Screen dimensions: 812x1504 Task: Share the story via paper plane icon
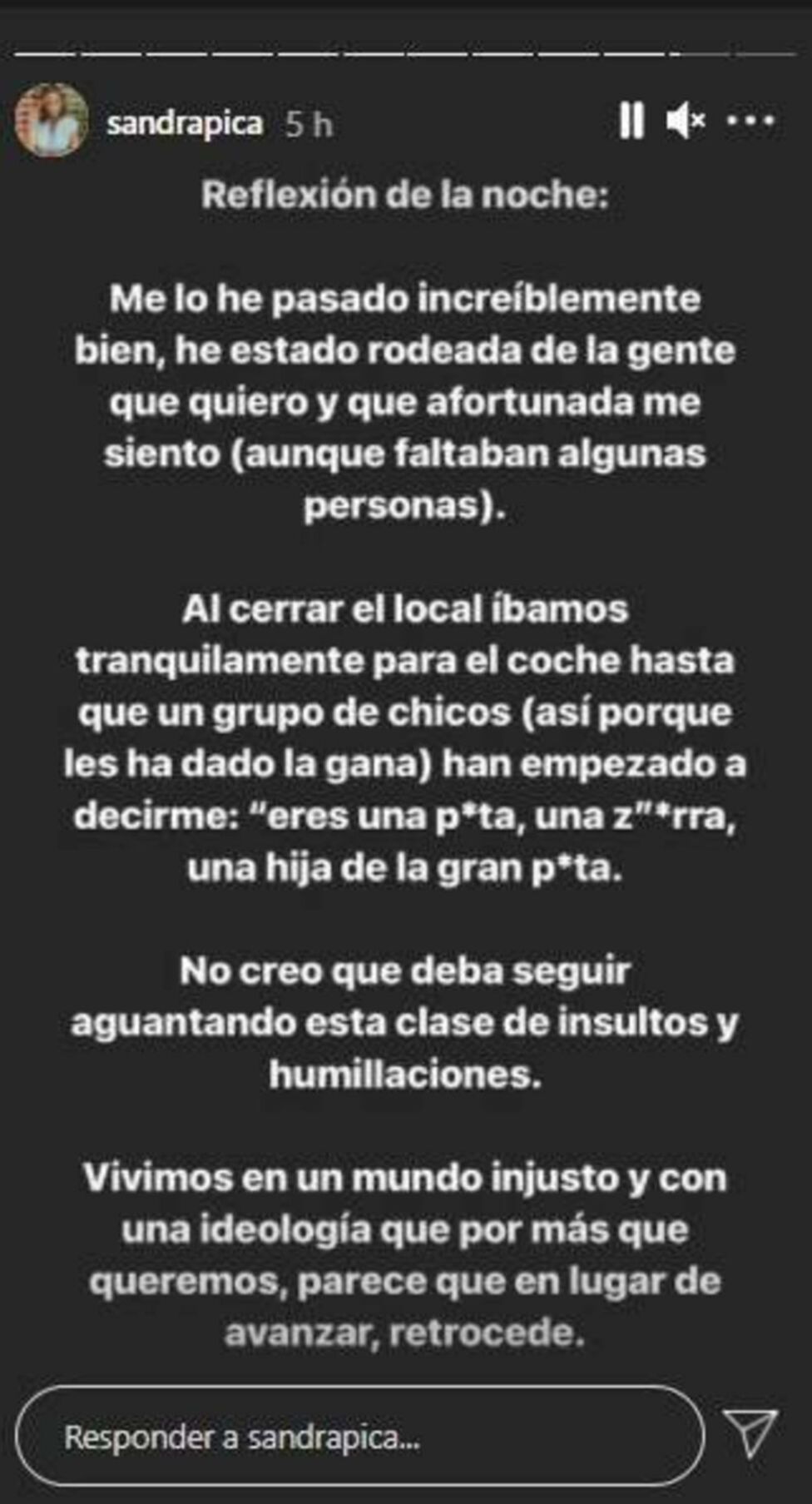(x=750, y=1432)
